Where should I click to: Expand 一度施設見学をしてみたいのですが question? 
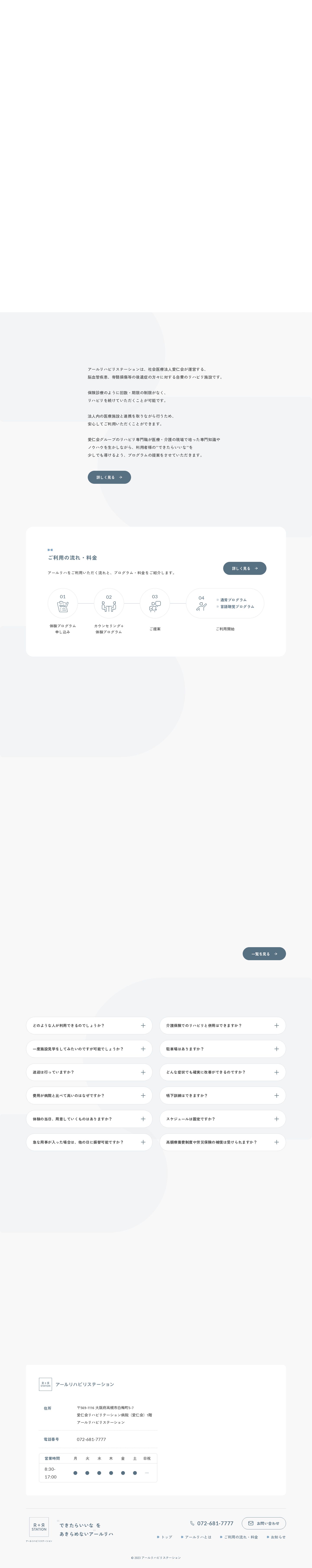89,1048
